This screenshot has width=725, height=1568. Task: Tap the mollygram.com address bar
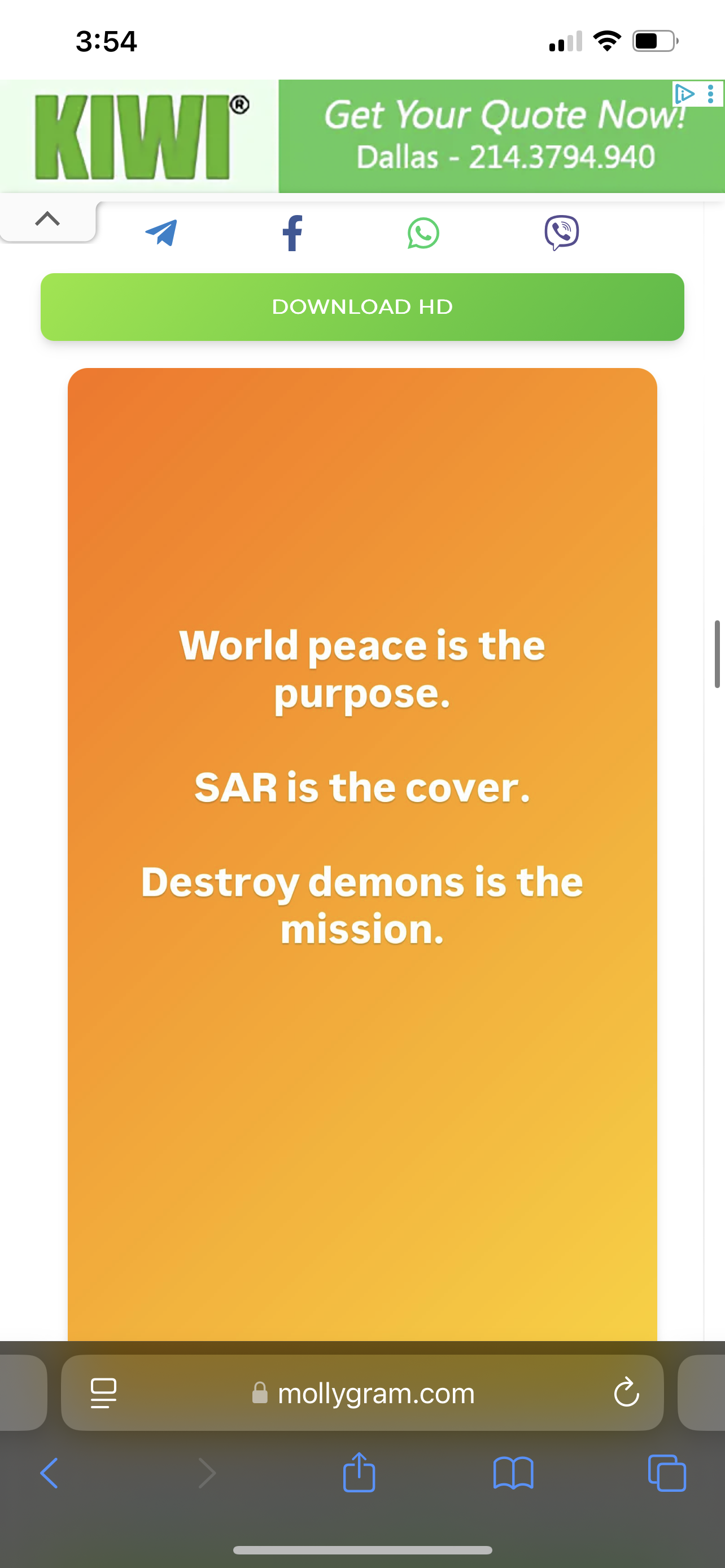click(x=362, y=1392)
